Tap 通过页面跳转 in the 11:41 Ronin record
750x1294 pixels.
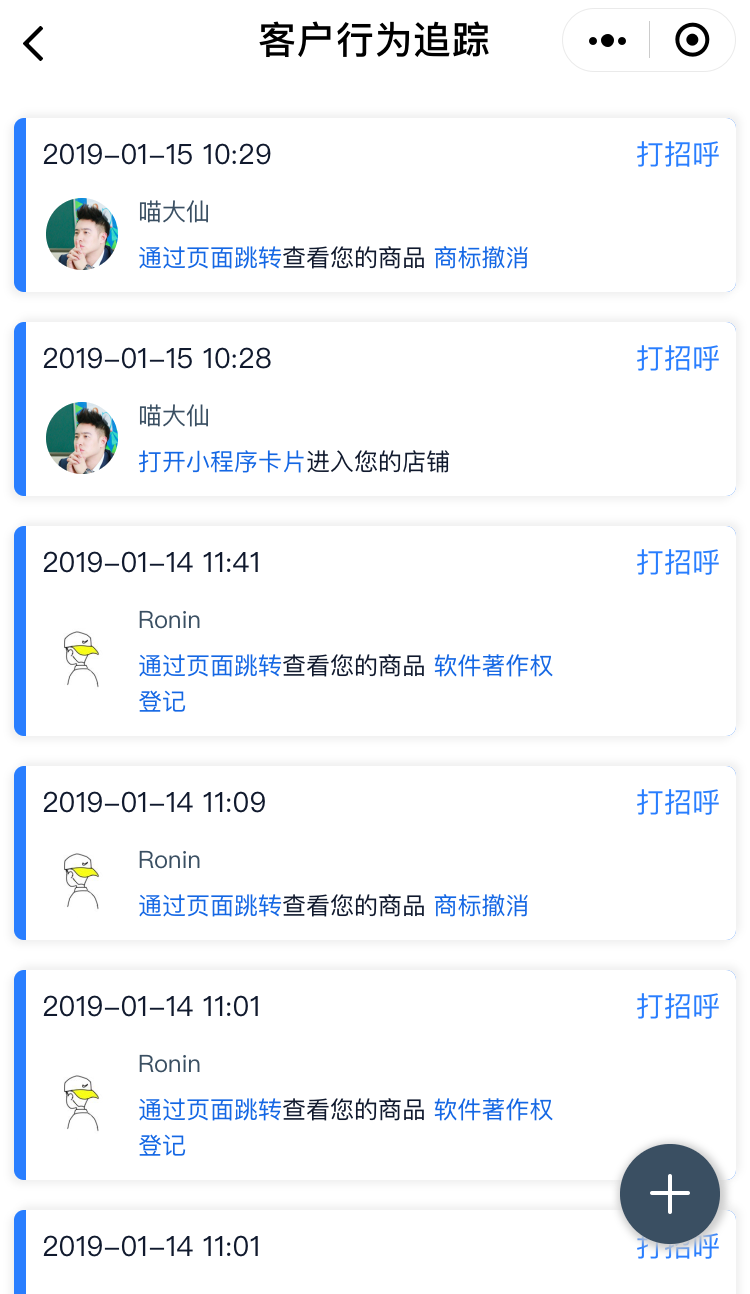pos(210,666)
